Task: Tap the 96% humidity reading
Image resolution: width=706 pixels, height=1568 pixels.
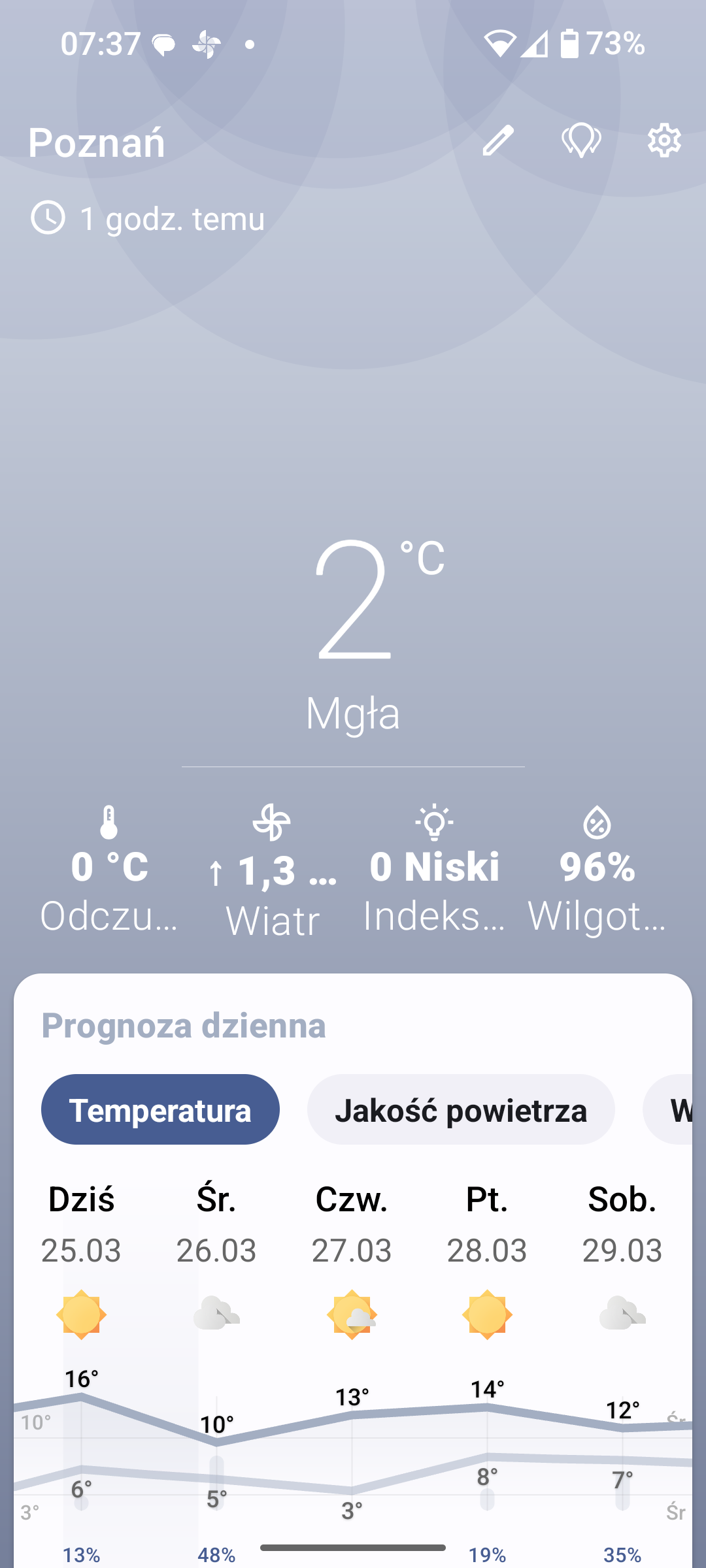Action: click(597, 870)
